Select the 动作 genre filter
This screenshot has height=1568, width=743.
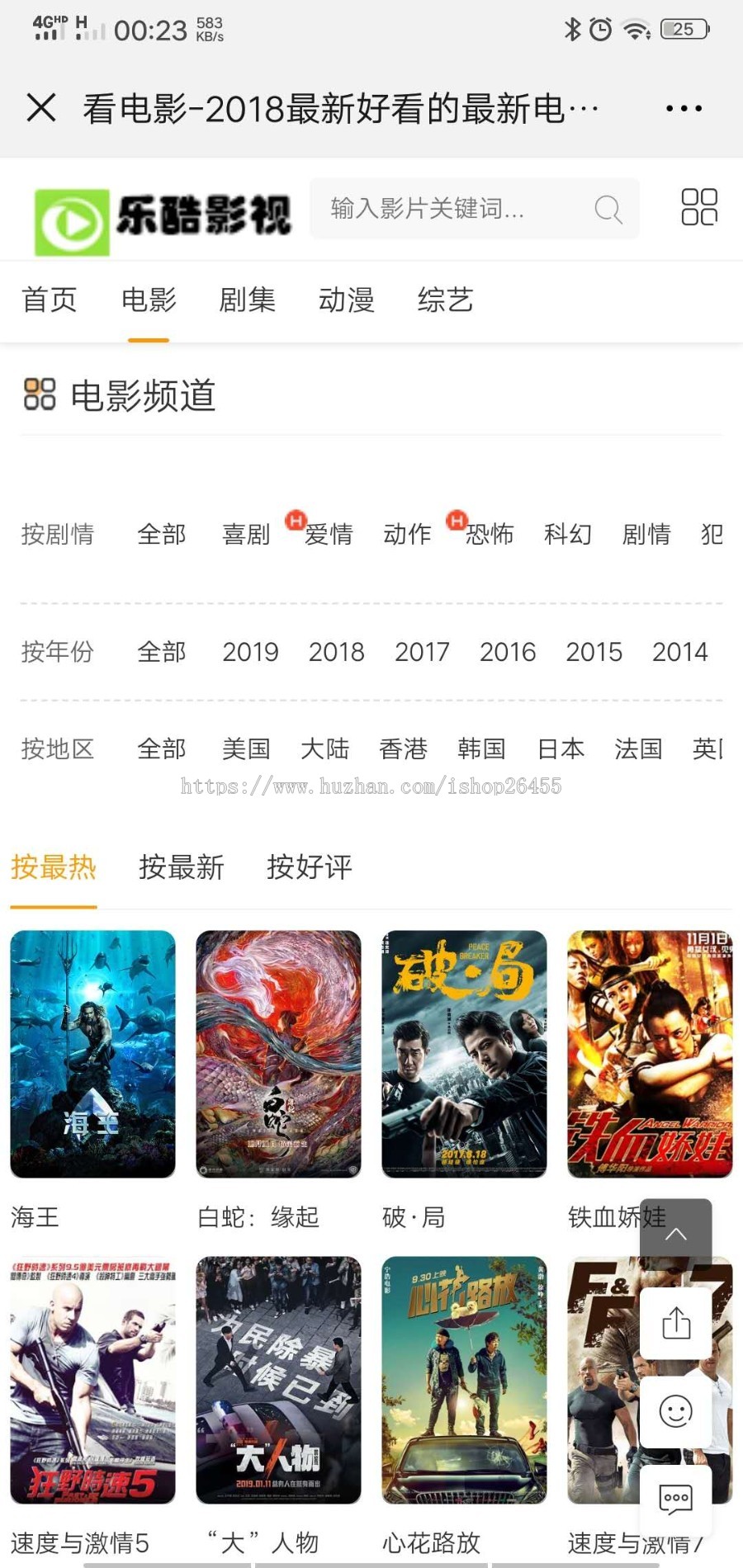tap(406, 534)
